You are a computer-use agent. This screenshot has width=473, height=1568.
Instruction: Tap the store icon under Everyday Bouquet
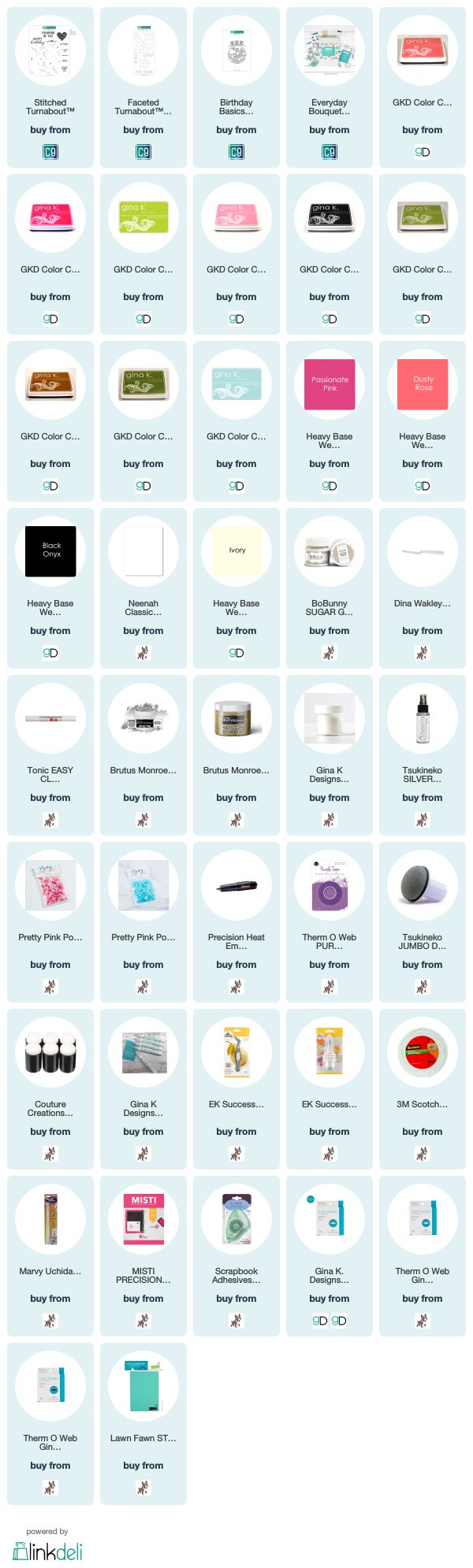pyautogui.click(x=330, y=152)
